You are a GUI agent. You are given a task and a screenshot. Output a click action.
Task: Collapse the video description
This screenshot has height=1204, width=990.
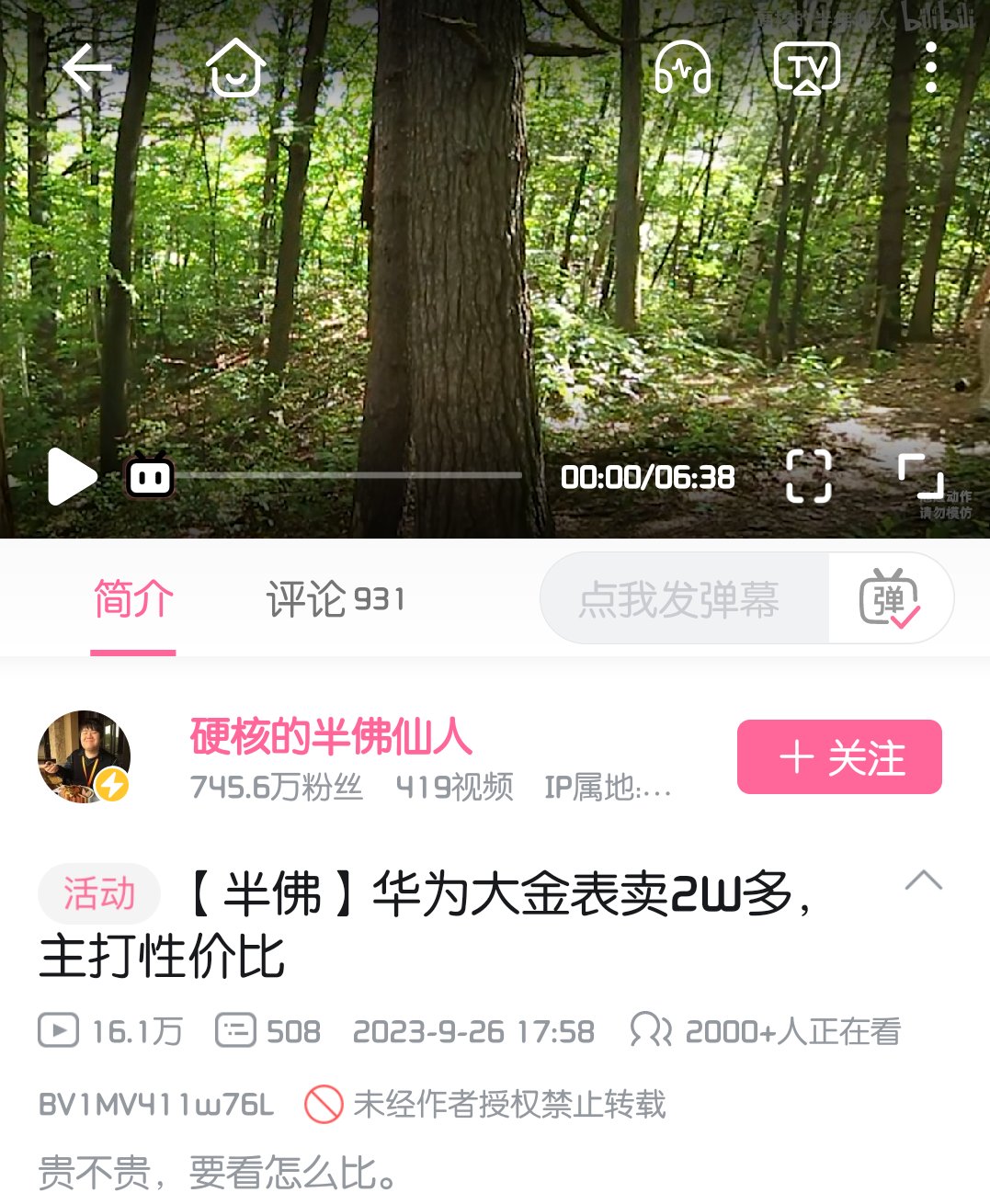click(x=923, y=880)
